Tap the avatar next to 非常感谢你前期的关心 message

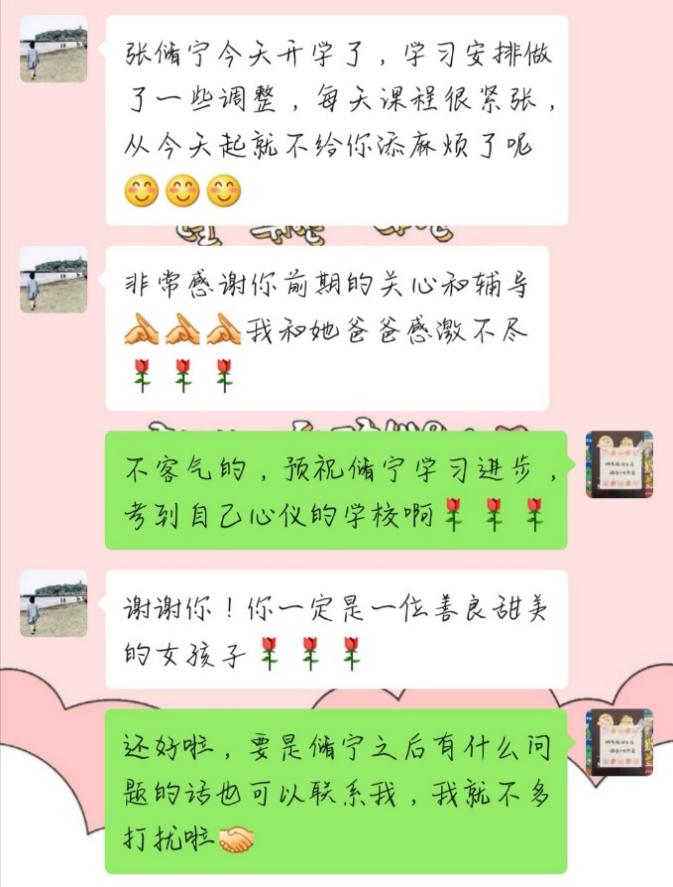coord(53,279)
